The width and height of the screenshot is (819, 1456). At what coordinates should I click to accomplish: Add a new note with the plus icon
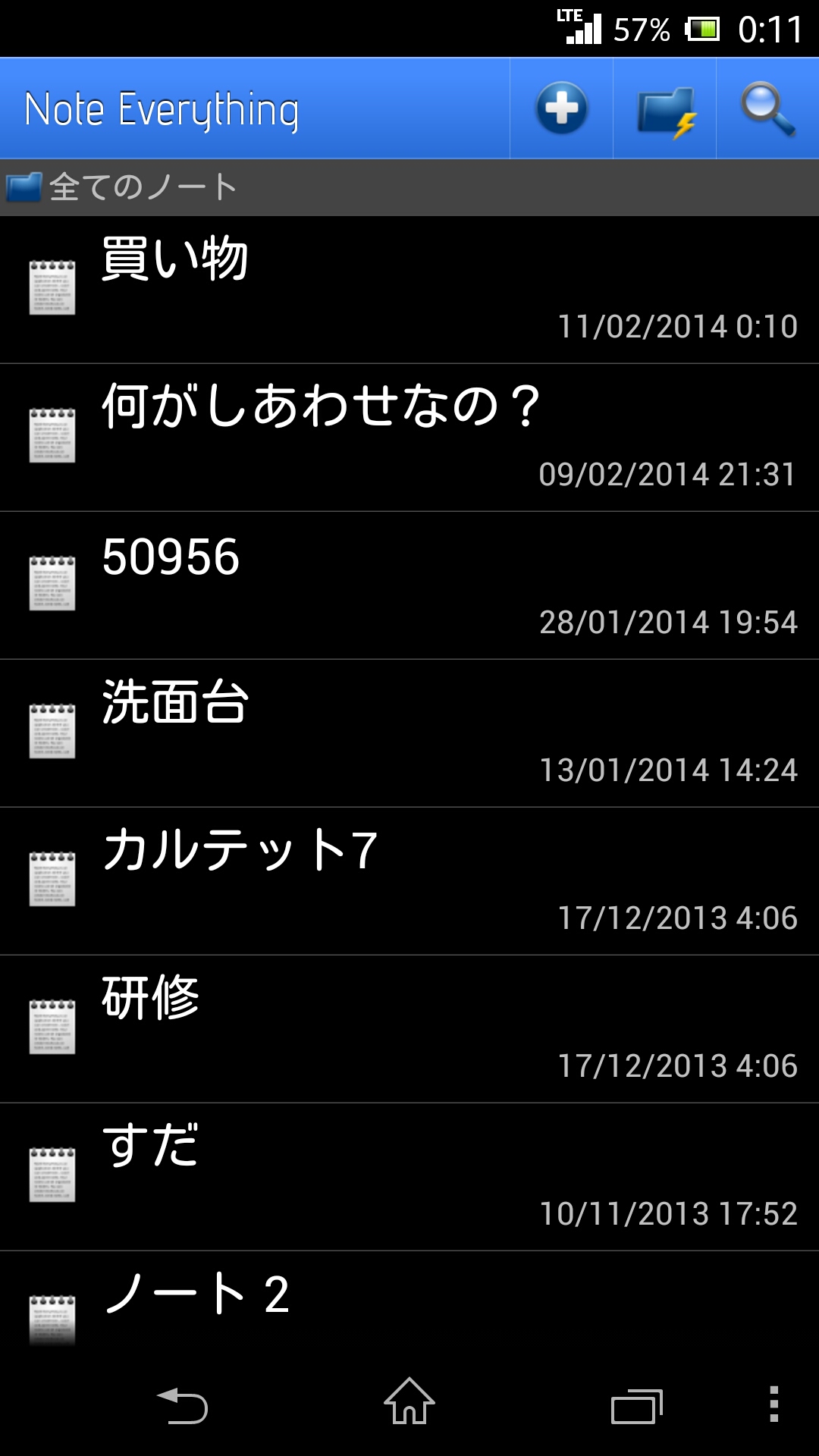(561, 108)
